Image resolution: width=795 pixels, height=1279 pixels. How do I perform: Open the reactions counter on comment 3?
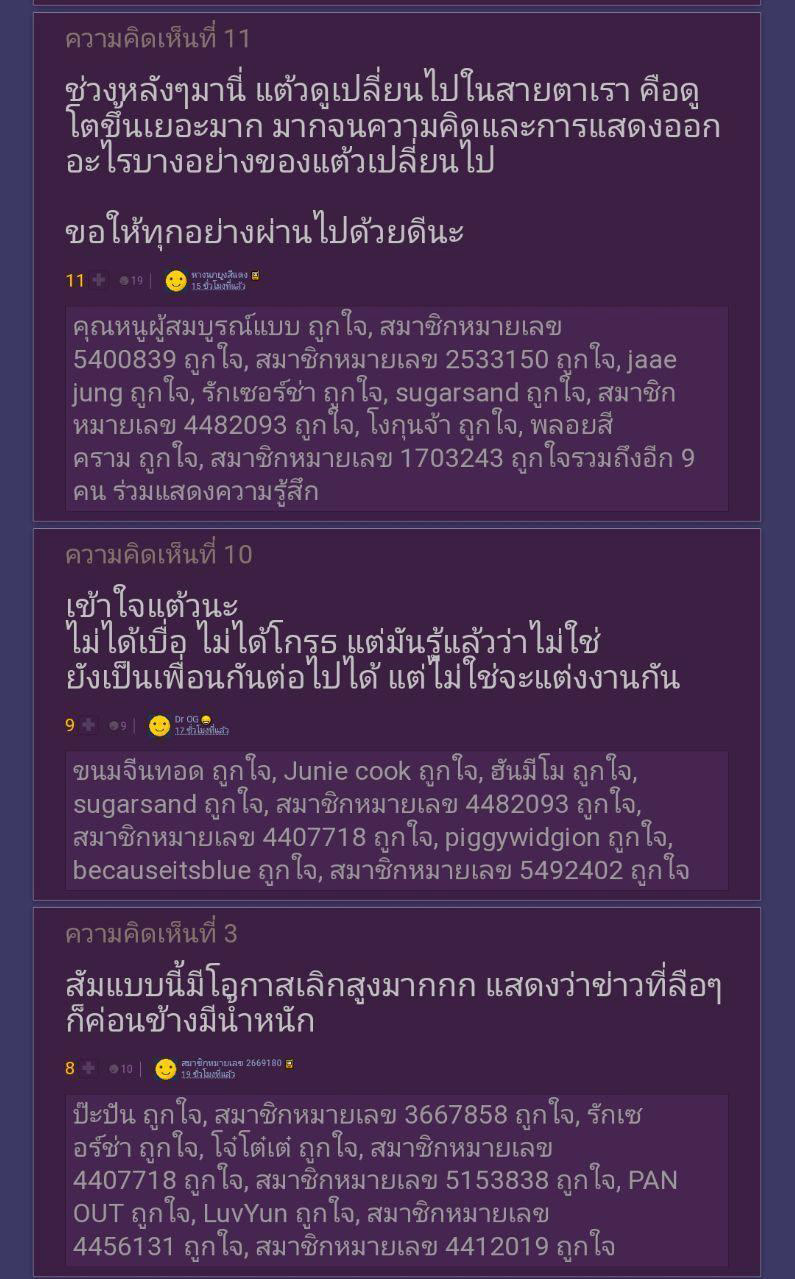120,1069
